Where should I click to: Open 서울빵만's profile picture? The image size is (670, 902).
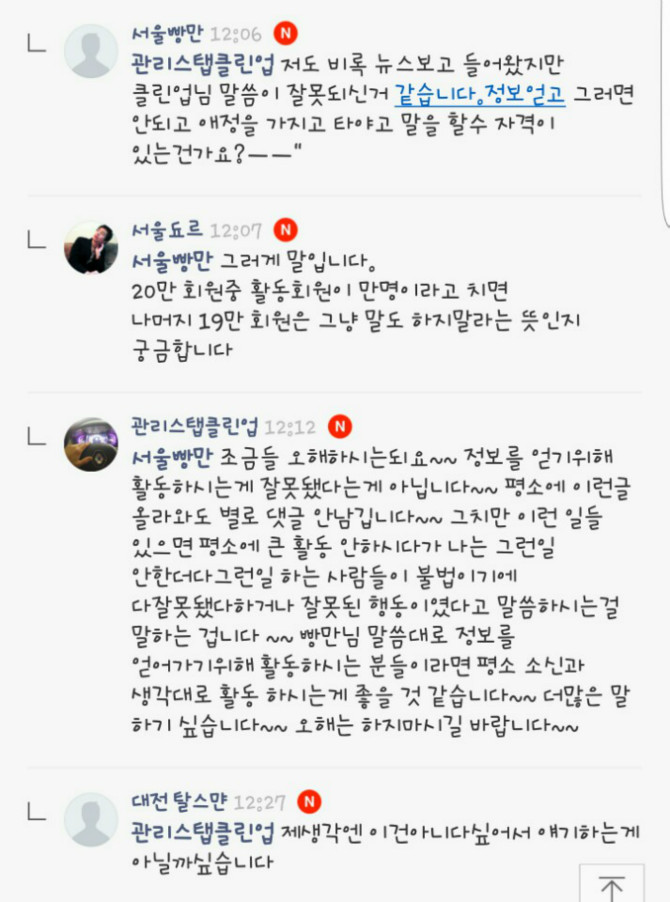tap(92, 49)
